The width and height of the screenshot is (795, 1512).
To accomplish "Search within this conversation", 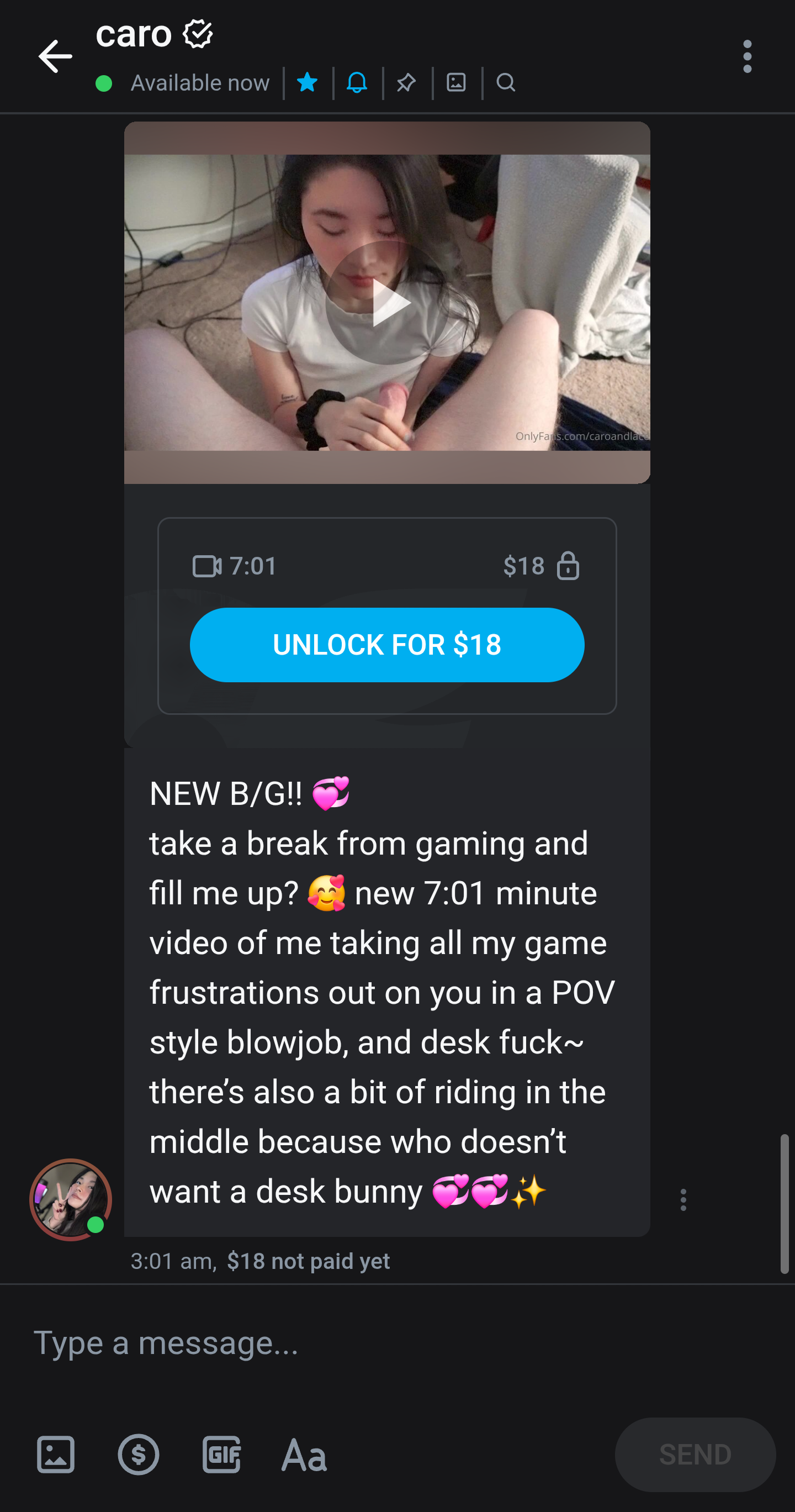I will pos(506,83).
